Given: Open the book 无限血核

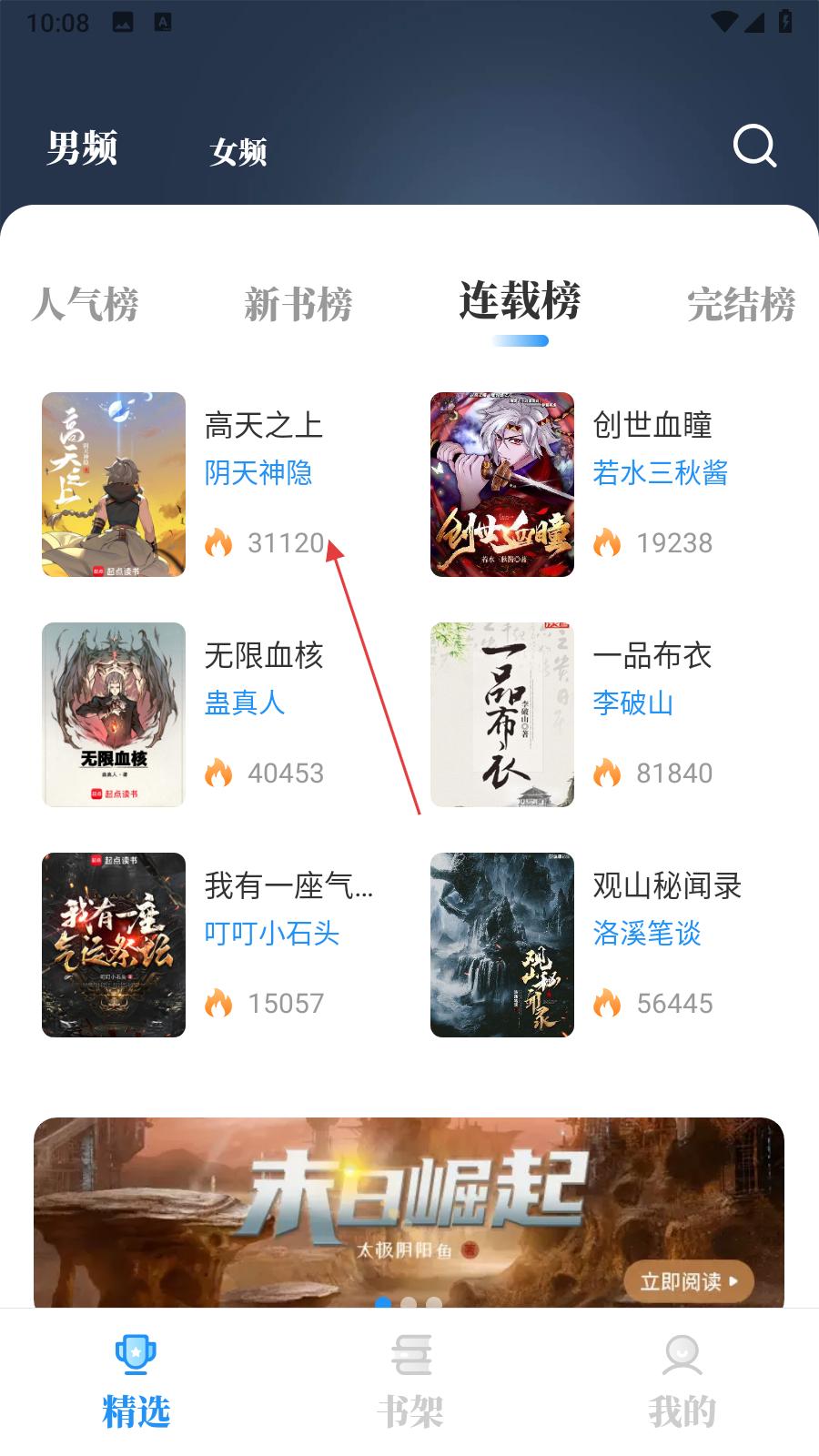Looking at the screenshot, I should coord(114,714).
